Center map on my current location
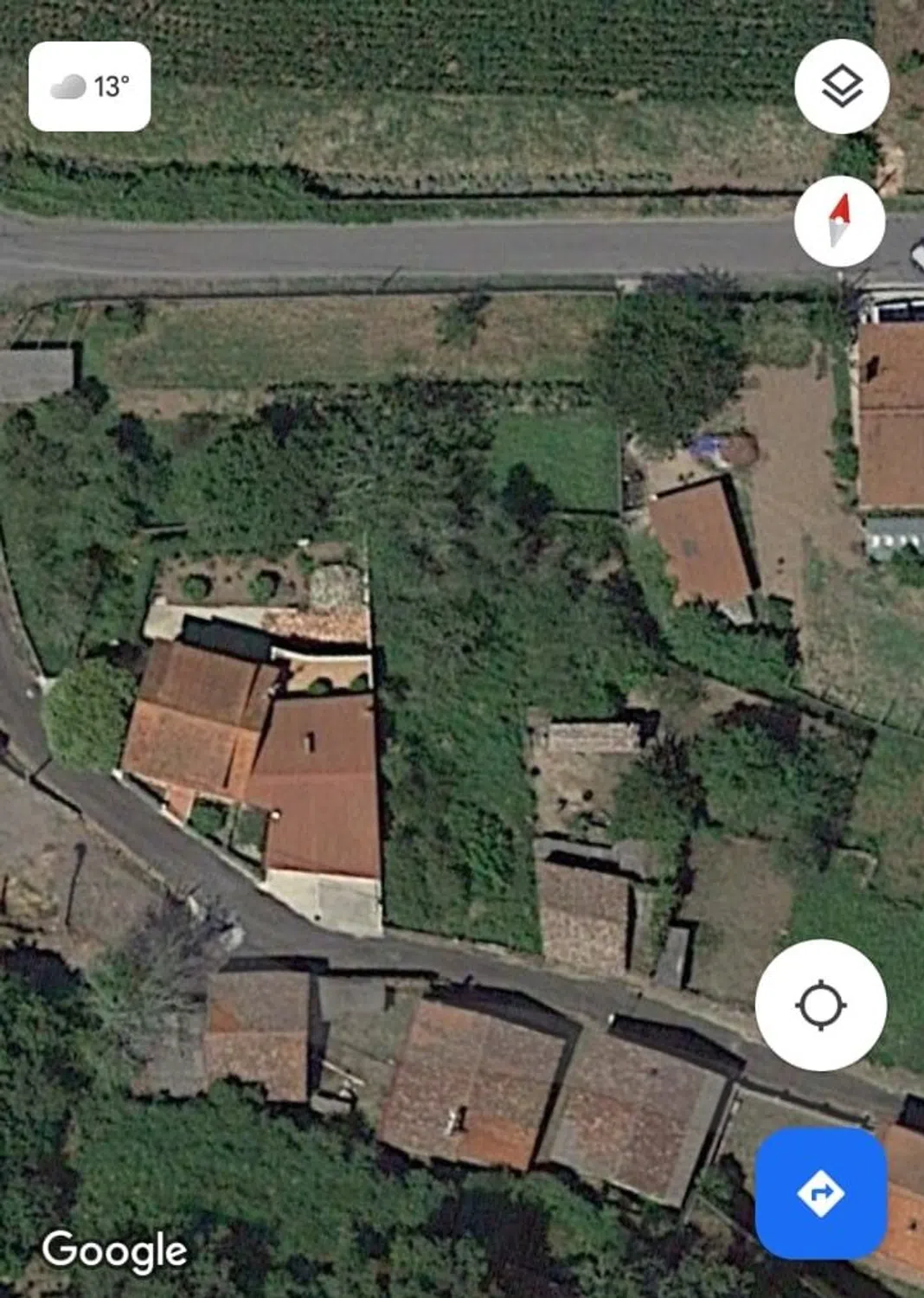The width and height of the screenshot is (924, 1298). [820, 1006]
